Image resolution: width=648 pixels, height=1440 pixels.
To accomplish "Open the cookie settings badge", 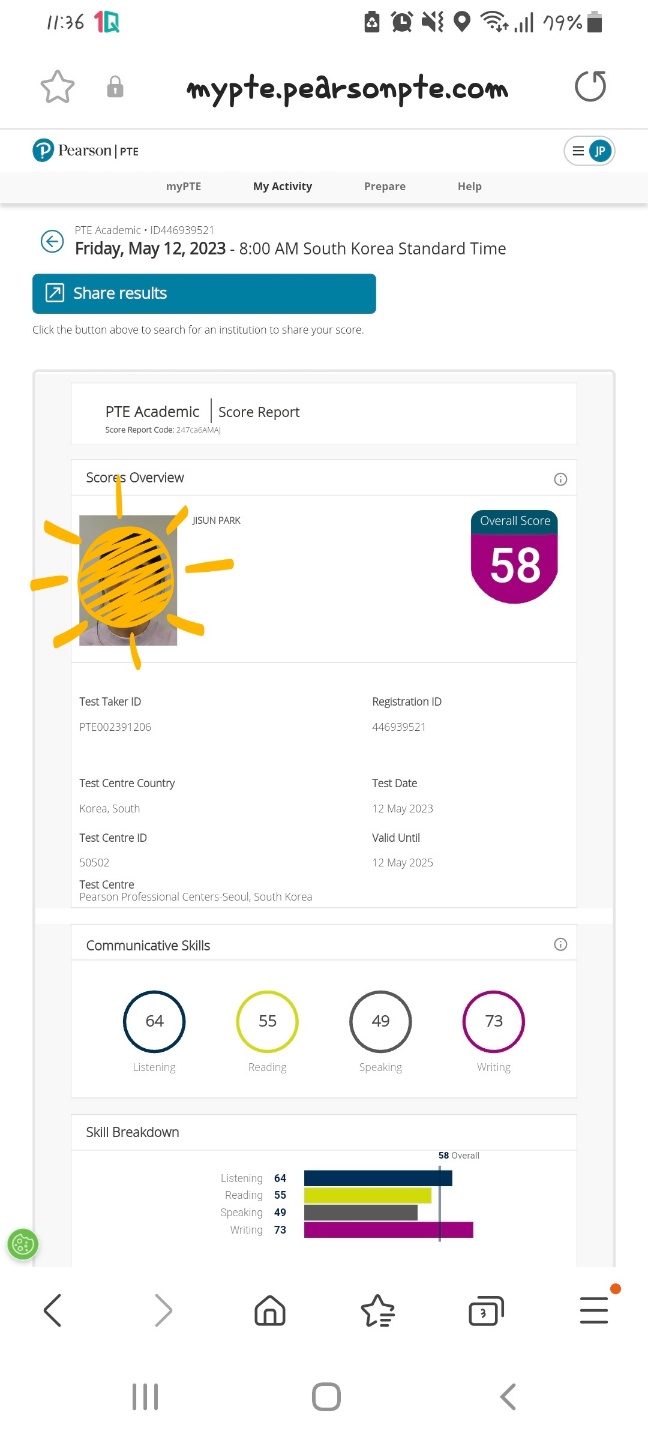I will (23, 1244).
